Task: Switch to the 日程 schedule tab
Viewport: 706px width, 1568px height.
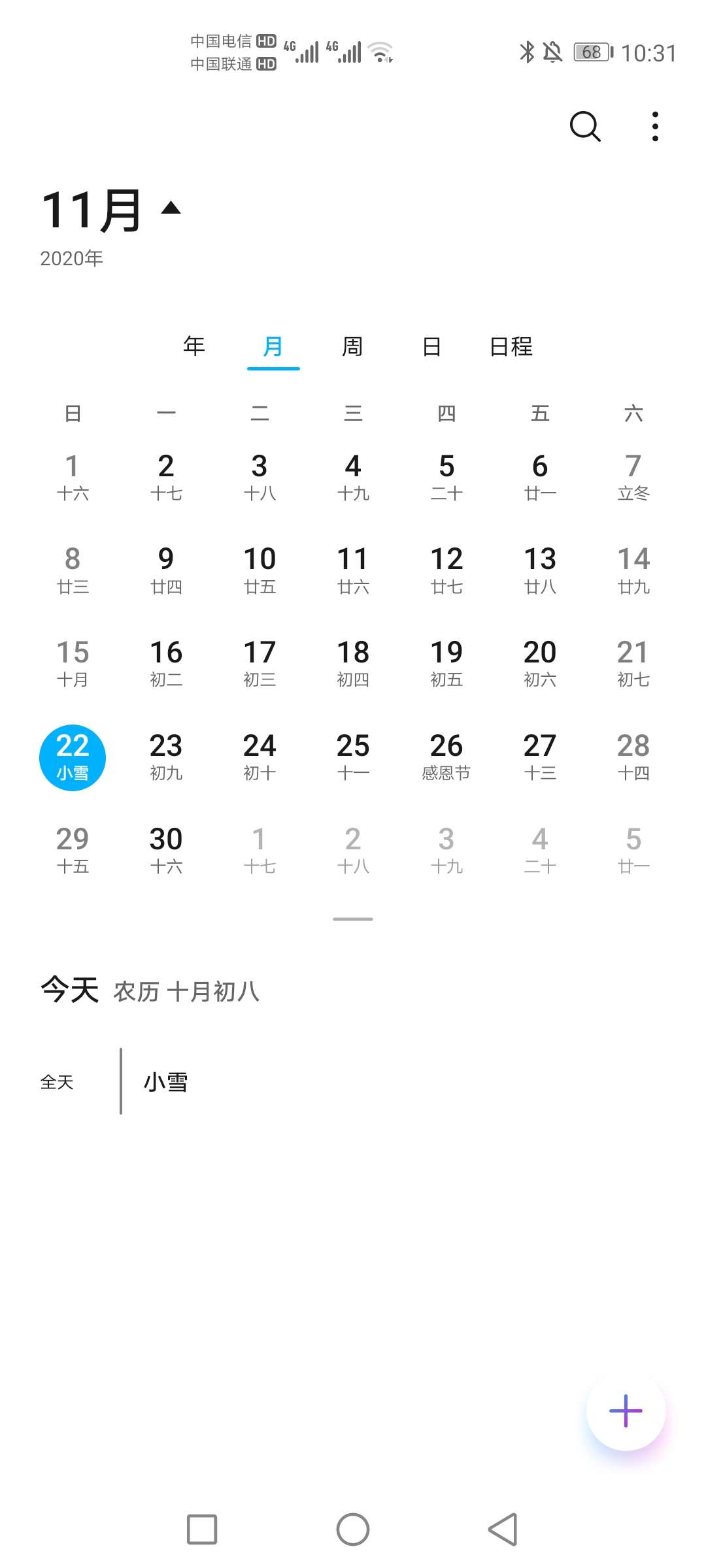Action: coord(512,347)
